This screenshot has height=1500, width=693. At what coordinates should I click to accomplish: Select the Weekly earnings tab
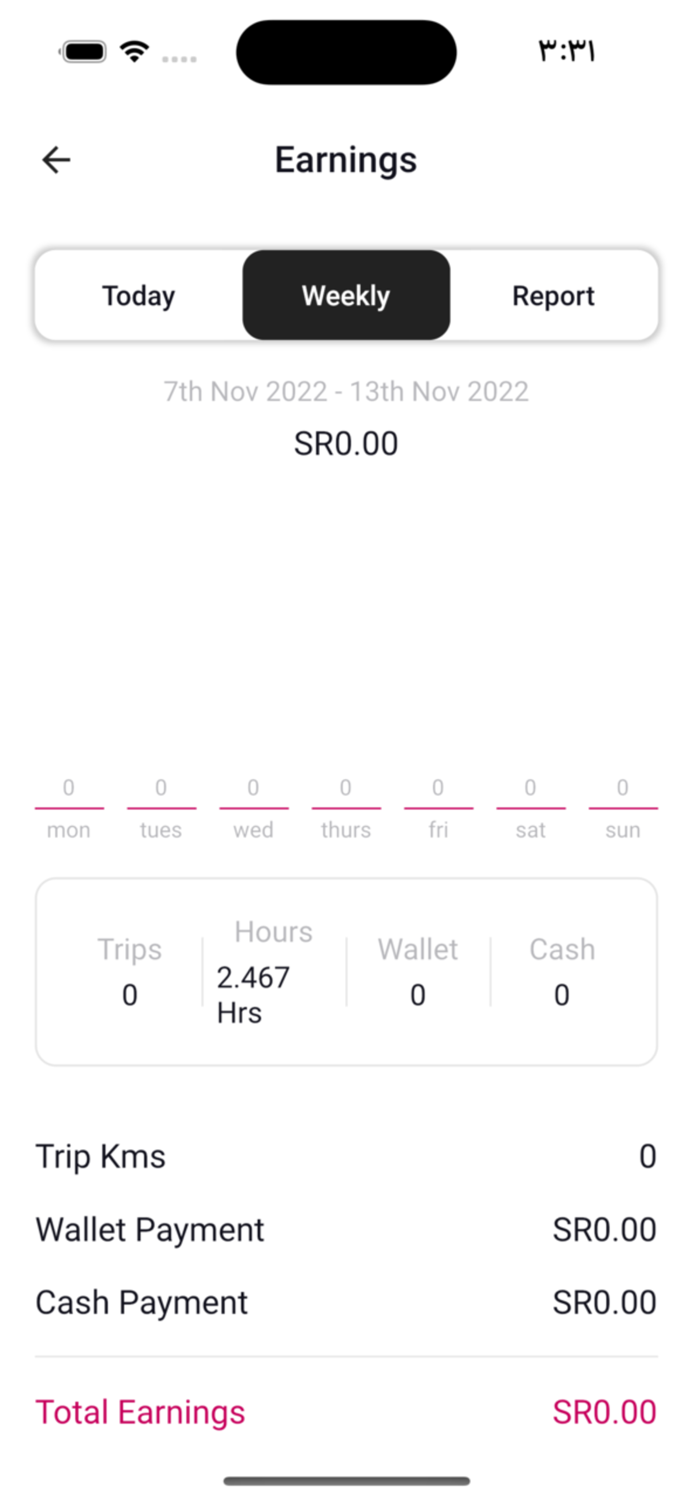click(x=346, y=296)
